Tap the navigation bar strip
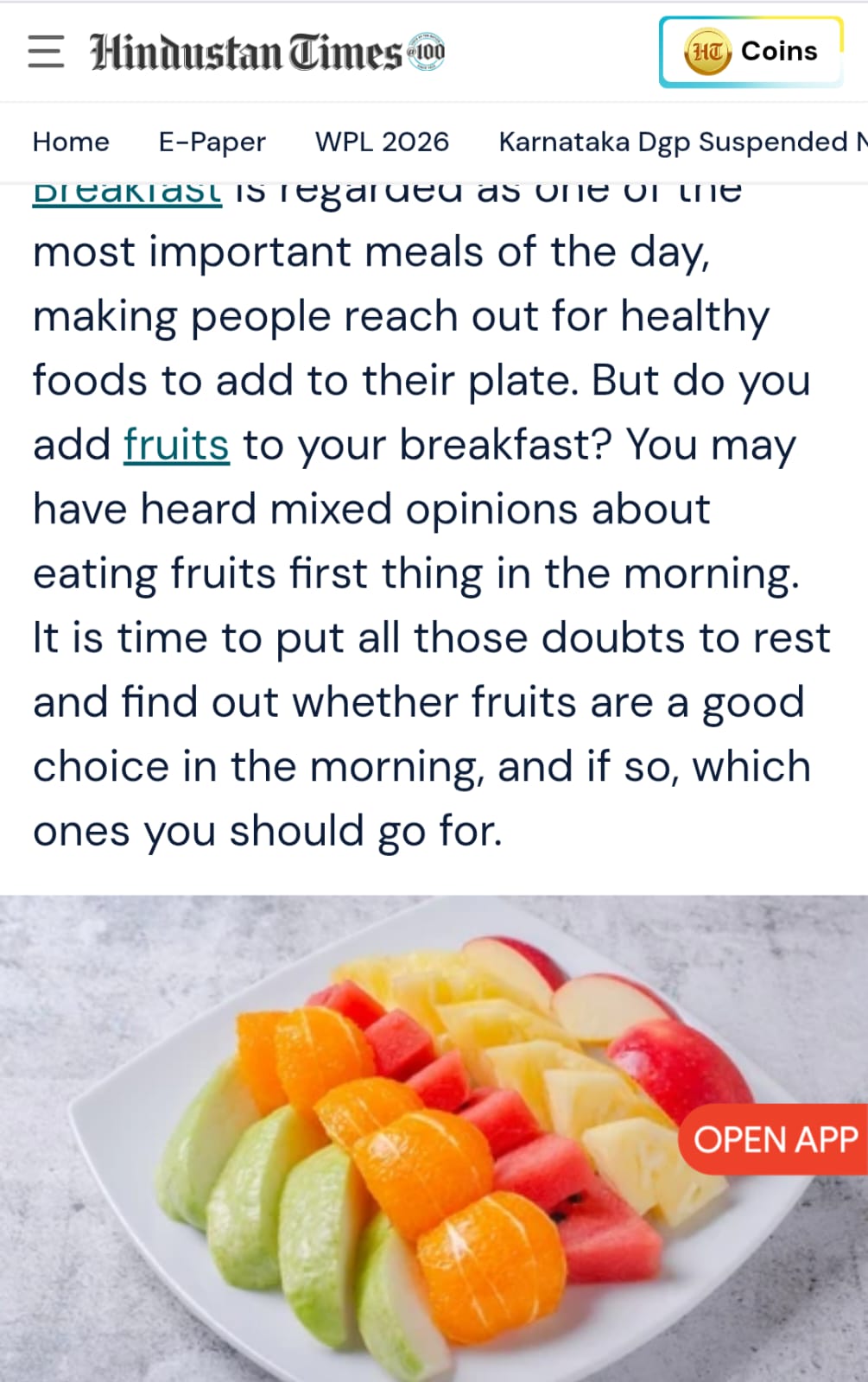 coord(432,142)
